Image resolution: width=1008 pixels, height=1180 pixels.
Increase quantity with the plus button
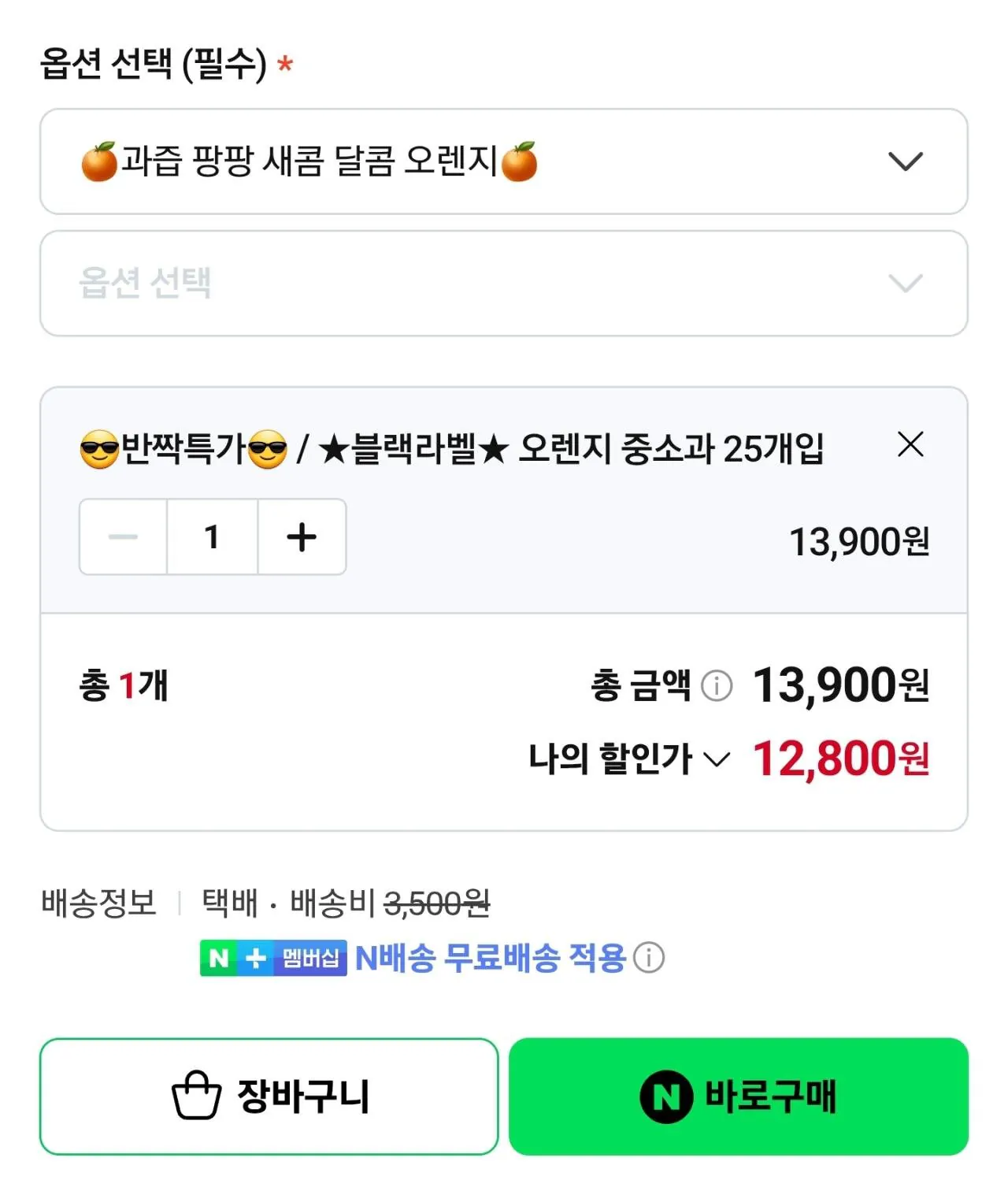coord(302,536)
